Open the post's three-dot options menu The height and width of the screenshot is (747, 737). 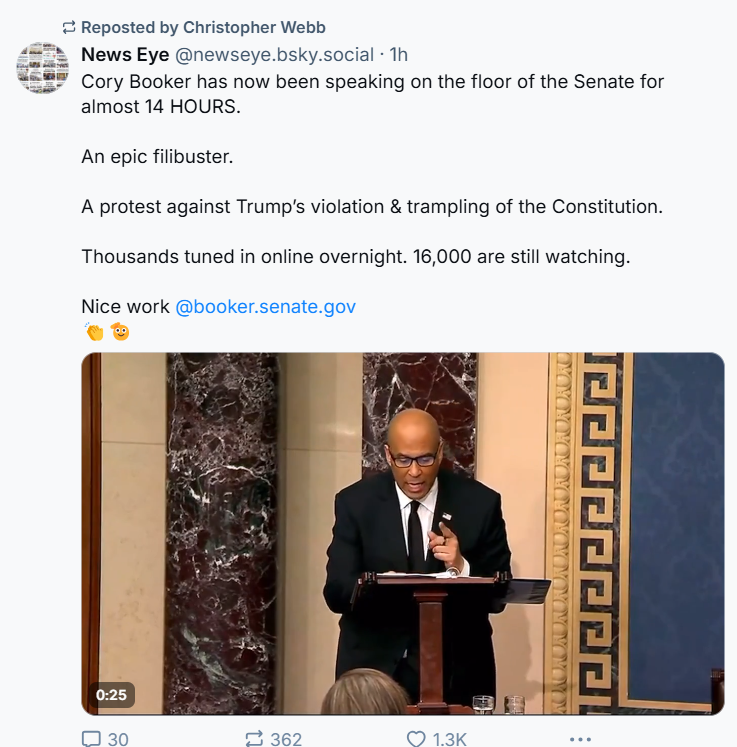[580, 739]
